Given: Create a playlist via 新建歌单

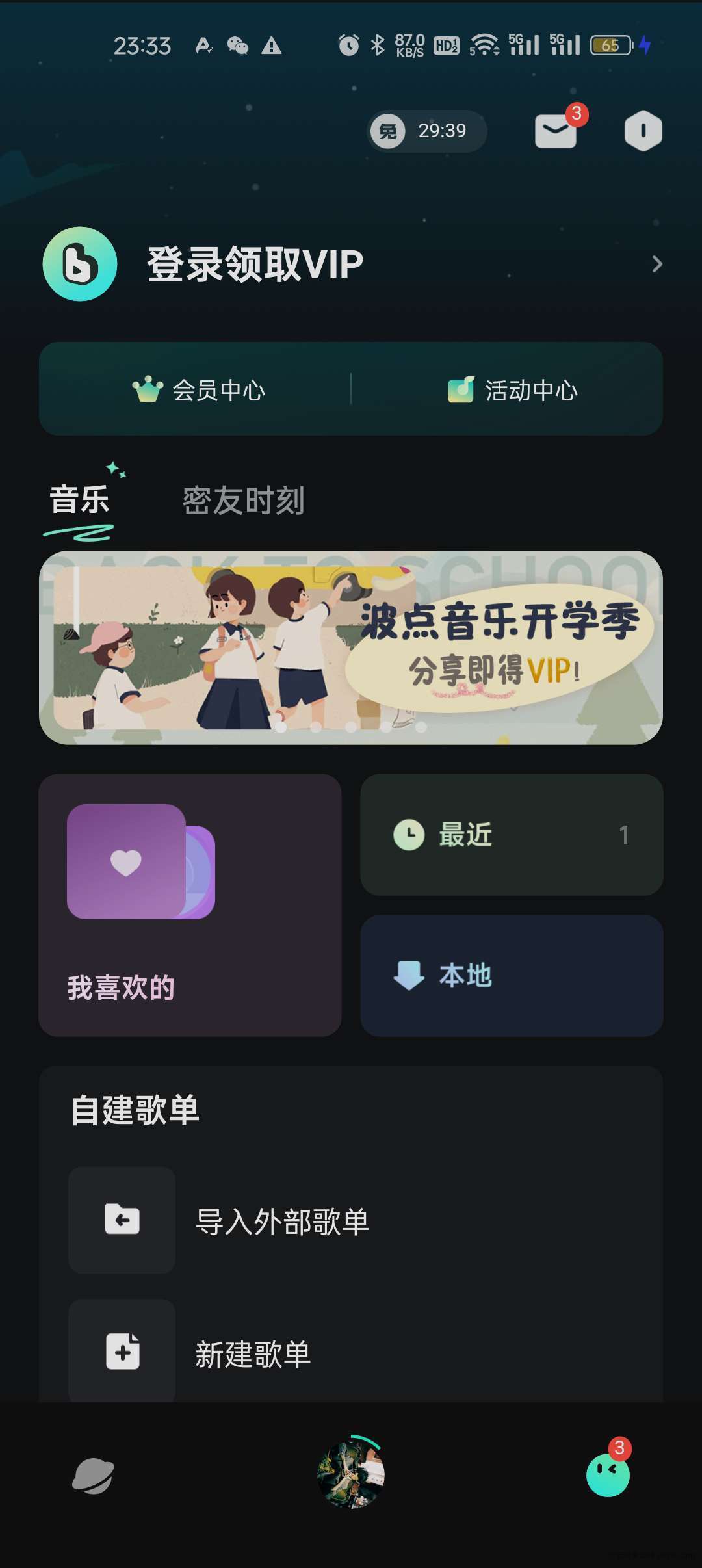Looking at the screenshot, I should click(253, 1353).
